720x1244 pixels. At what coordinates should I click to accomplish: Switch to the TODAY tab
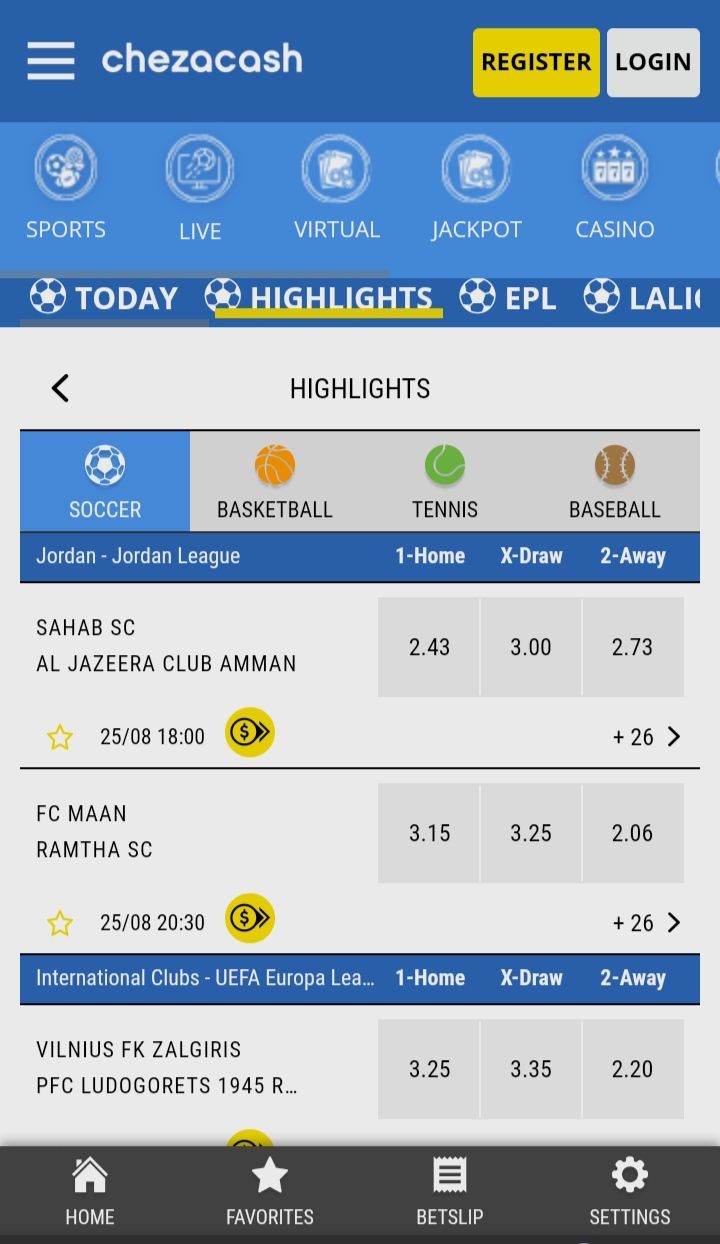click(x=103, y=298)
